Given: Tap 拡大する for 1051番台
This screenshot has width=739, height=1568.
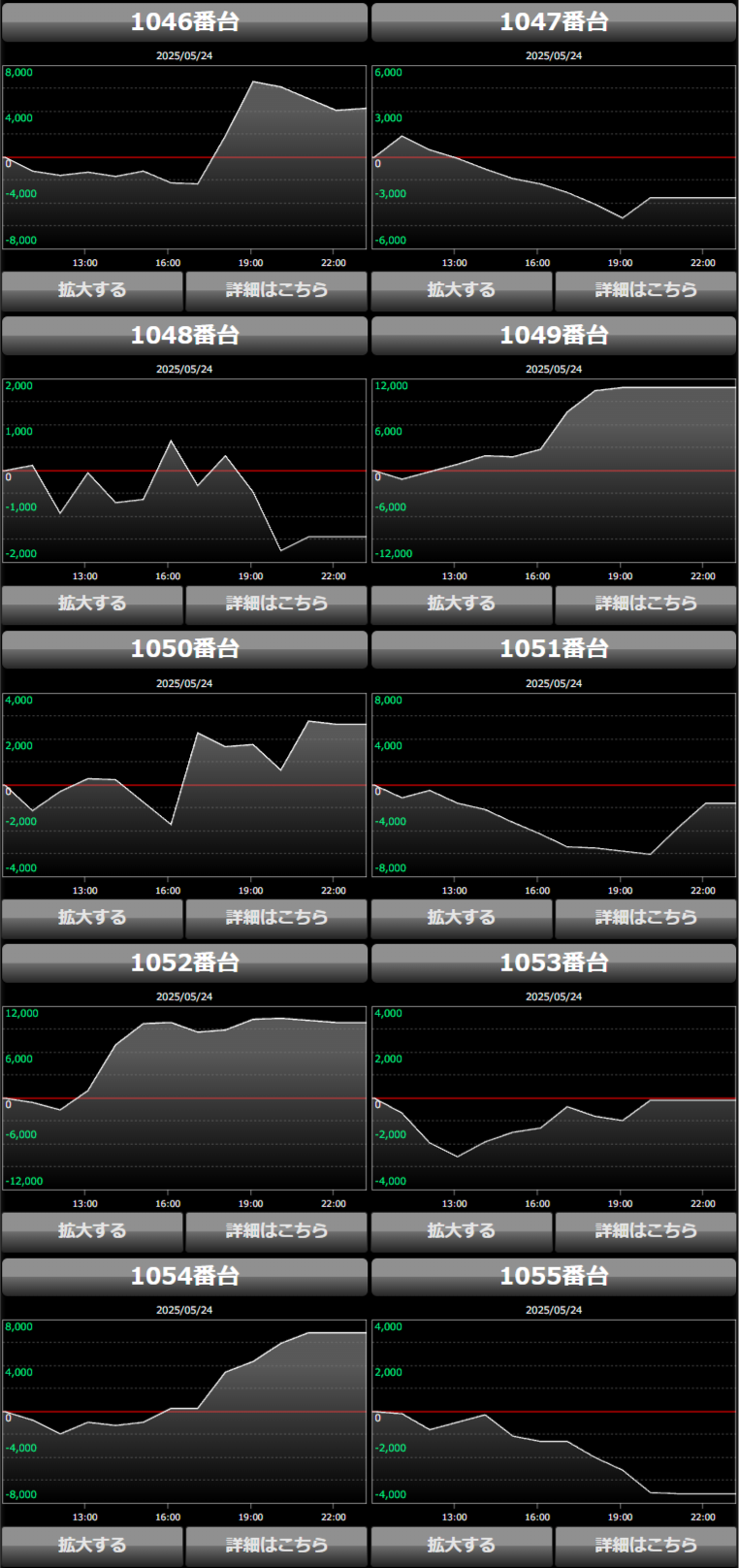Looking at the screenshot, I should coord(462,918).
